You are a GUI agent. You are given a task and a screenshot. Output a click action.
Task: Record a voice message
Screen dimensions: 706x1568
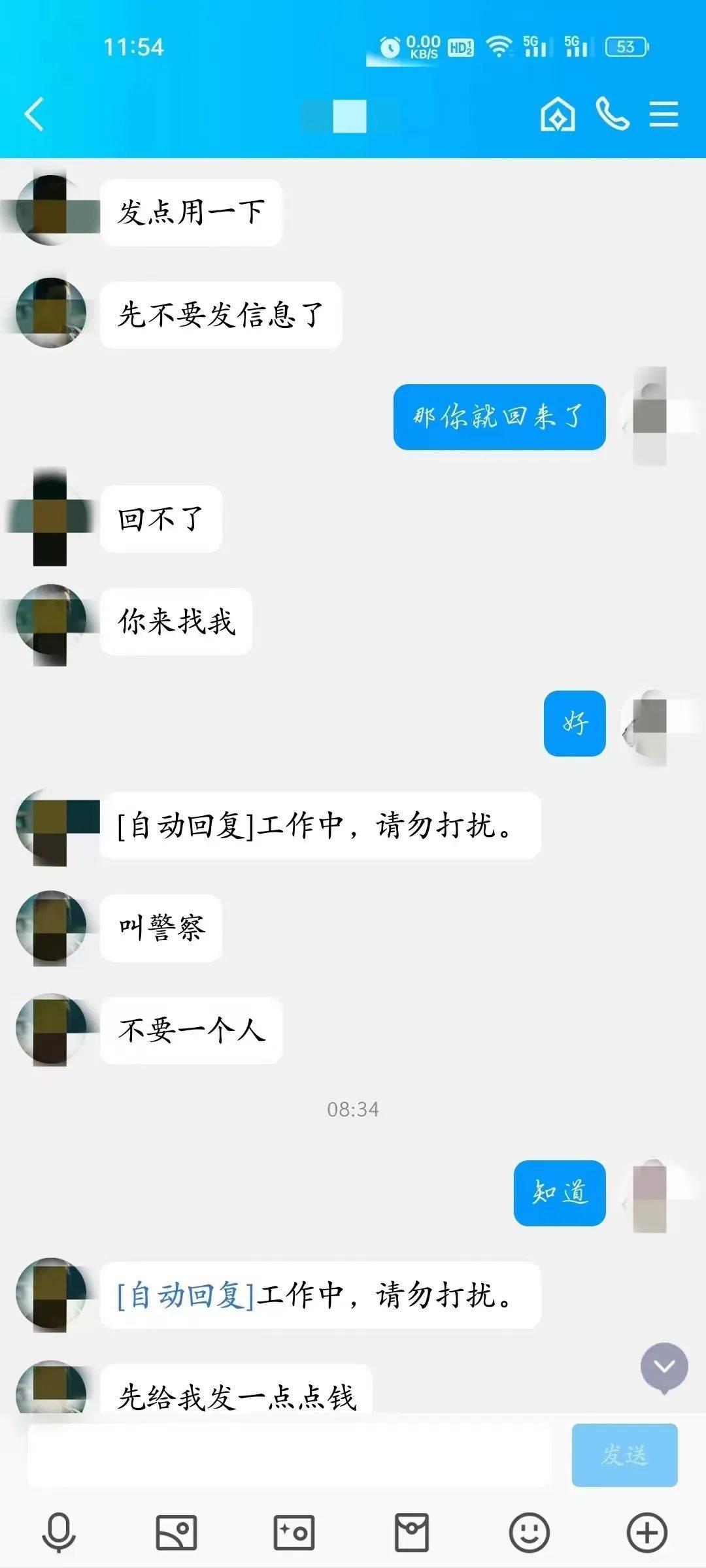point(59,1531)
